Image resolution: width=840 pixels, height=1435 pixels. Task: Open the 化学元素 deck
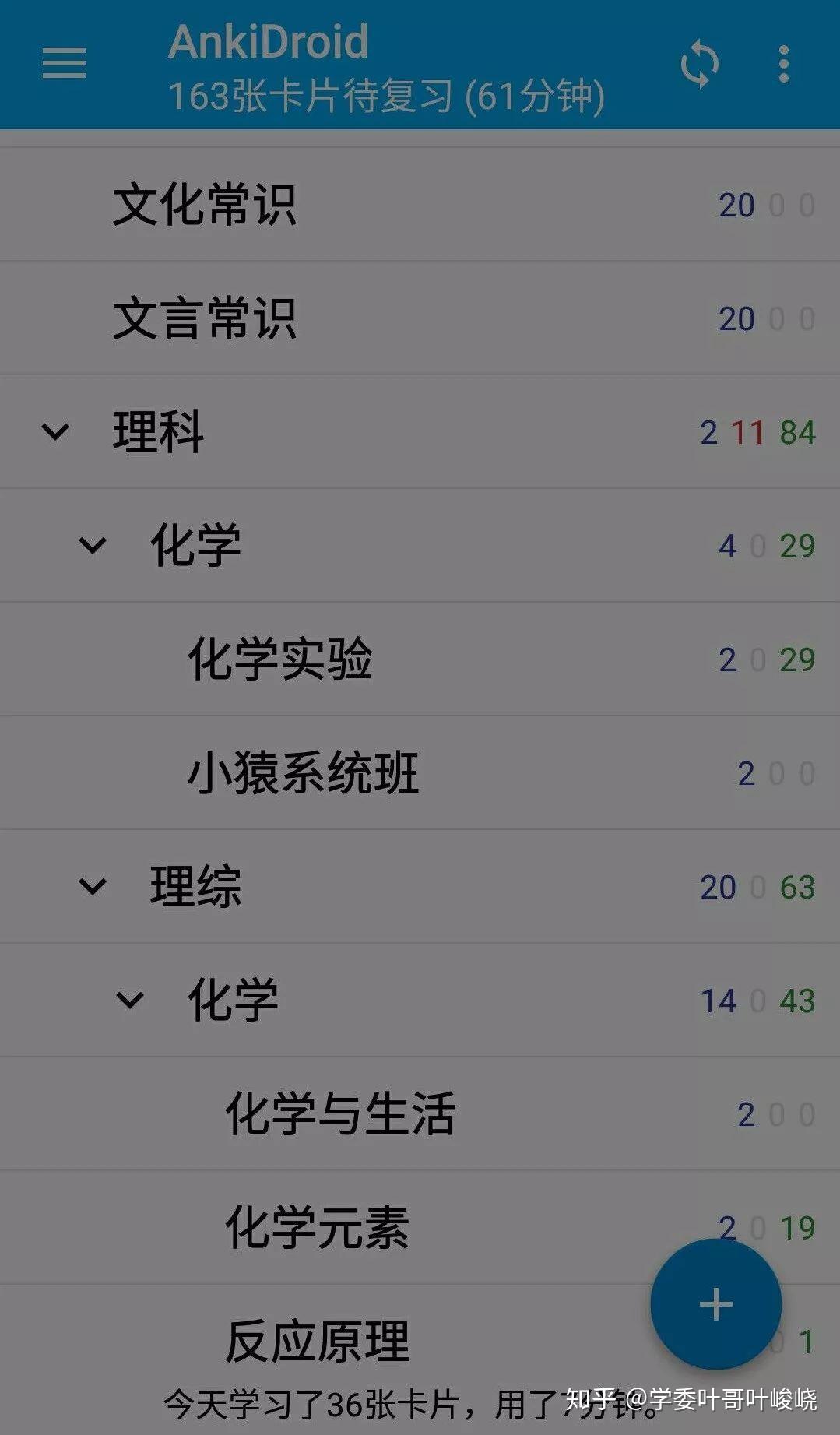pyautogui.click(x=317, y=1227)
